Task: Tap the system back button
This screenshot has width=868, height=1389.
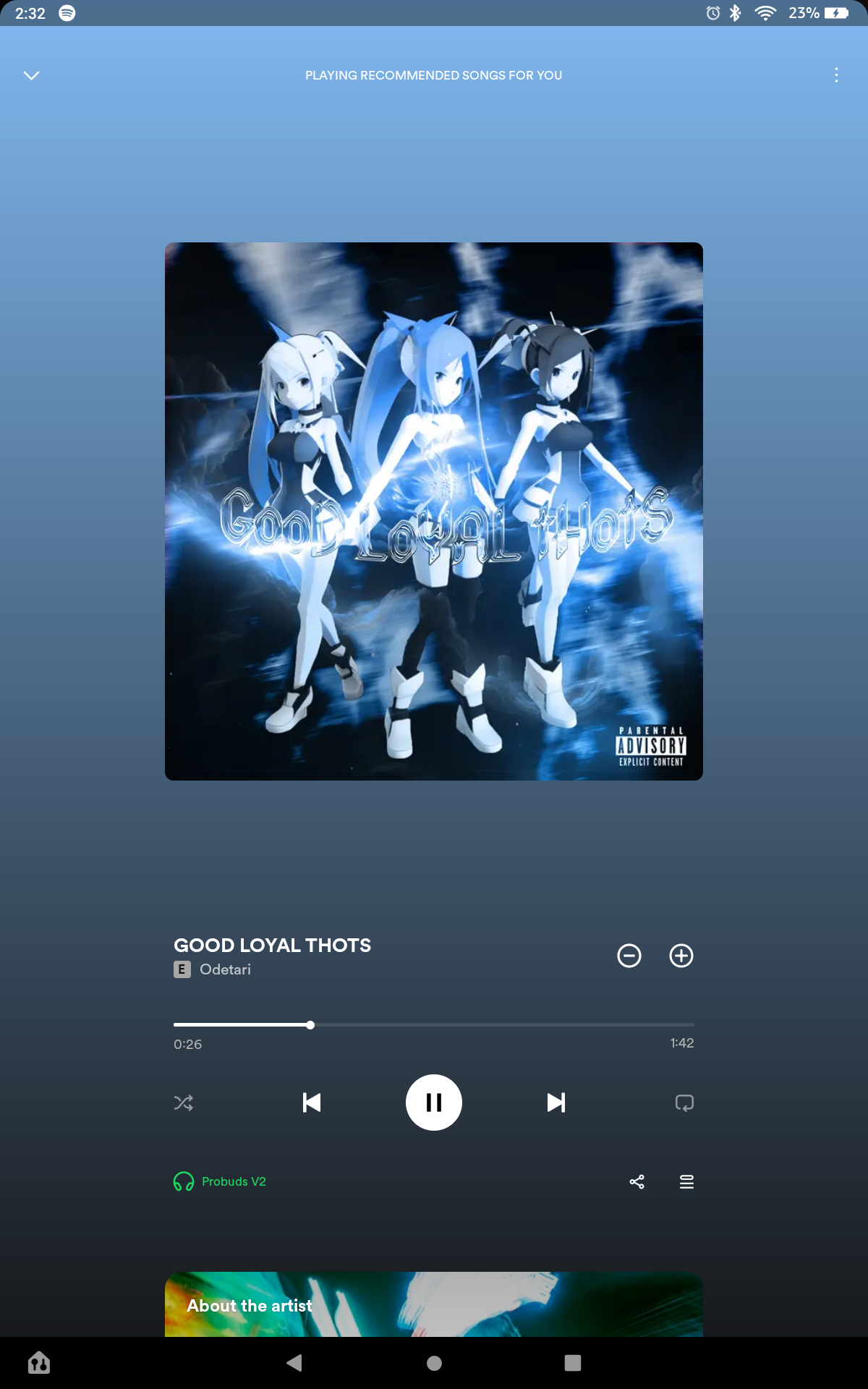Action: 294,1363
